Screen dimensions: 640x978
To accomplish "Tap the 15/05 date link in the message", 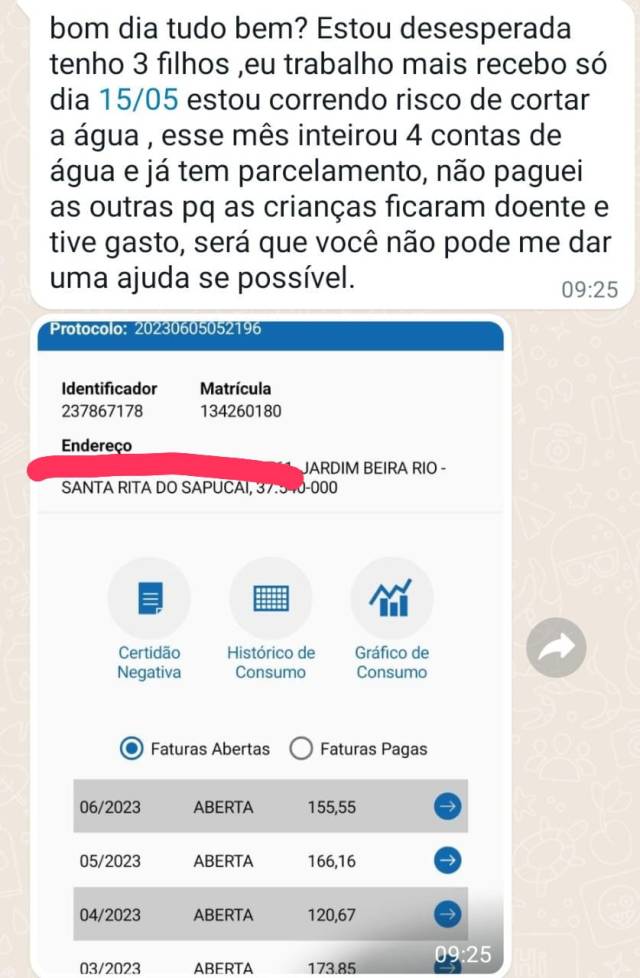I will coord(139,100).
